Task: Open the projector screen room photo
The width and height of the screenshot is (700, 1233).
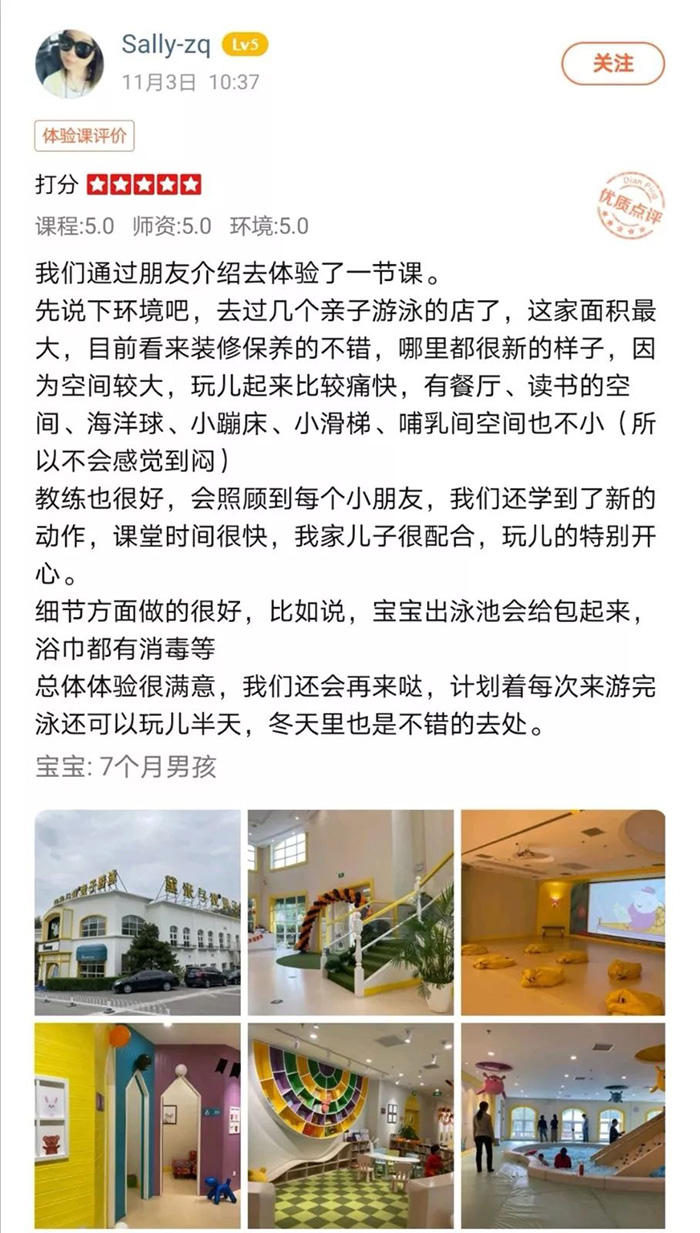Action: 562,912
